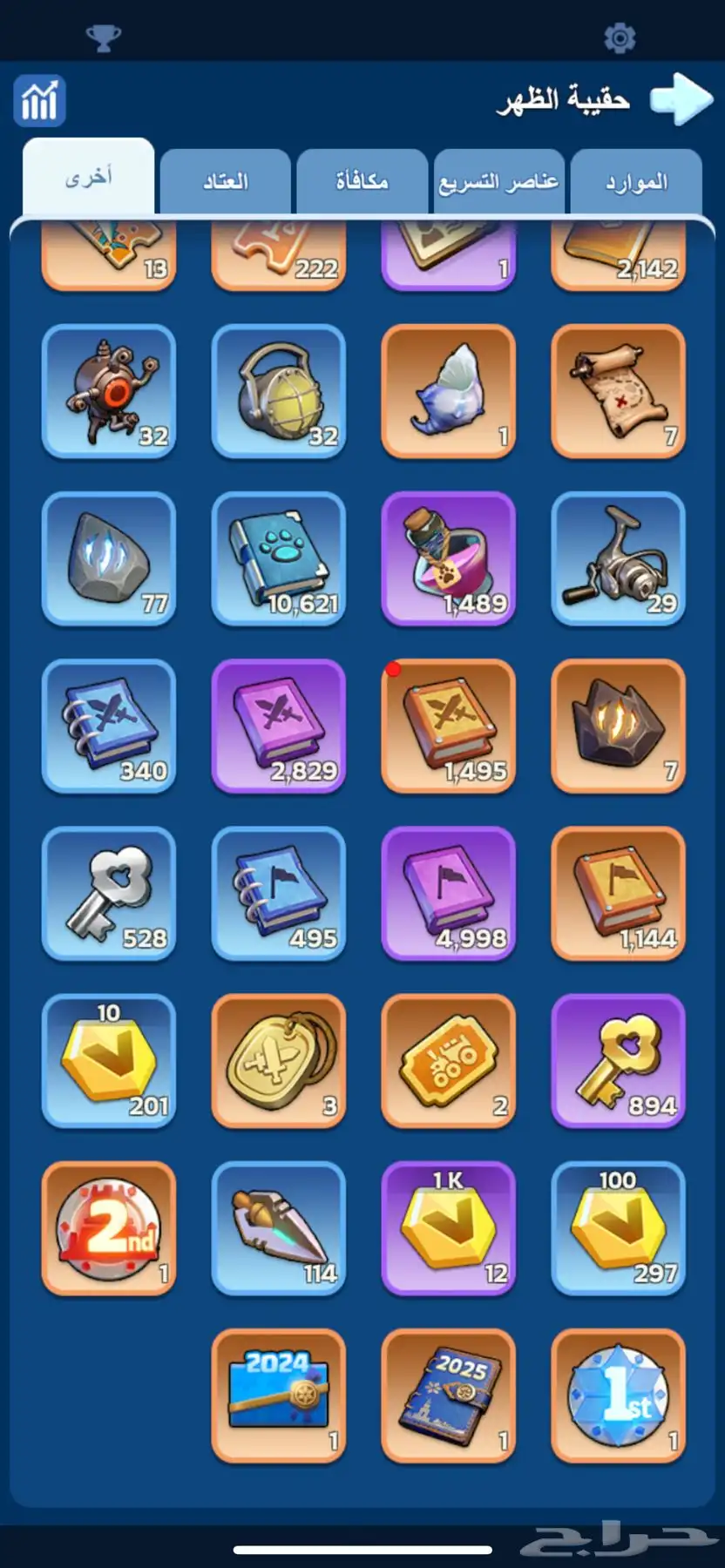Switch to the العتاد tab
The height and width of the screenshot is (1568, 725).
pos(225,182)
